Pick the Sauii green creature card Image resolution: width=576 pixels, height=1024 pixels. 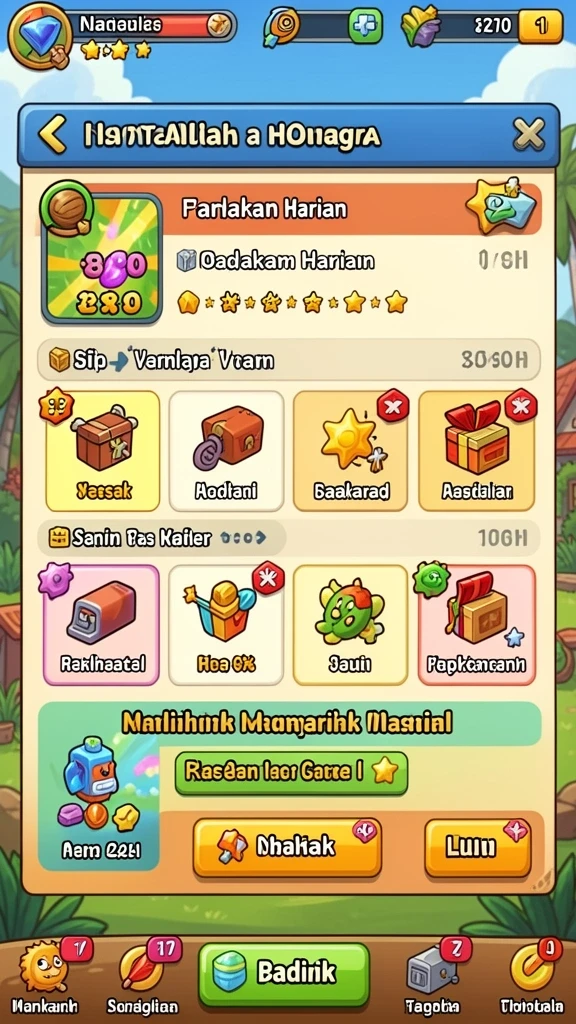click(x=351, y=625)
